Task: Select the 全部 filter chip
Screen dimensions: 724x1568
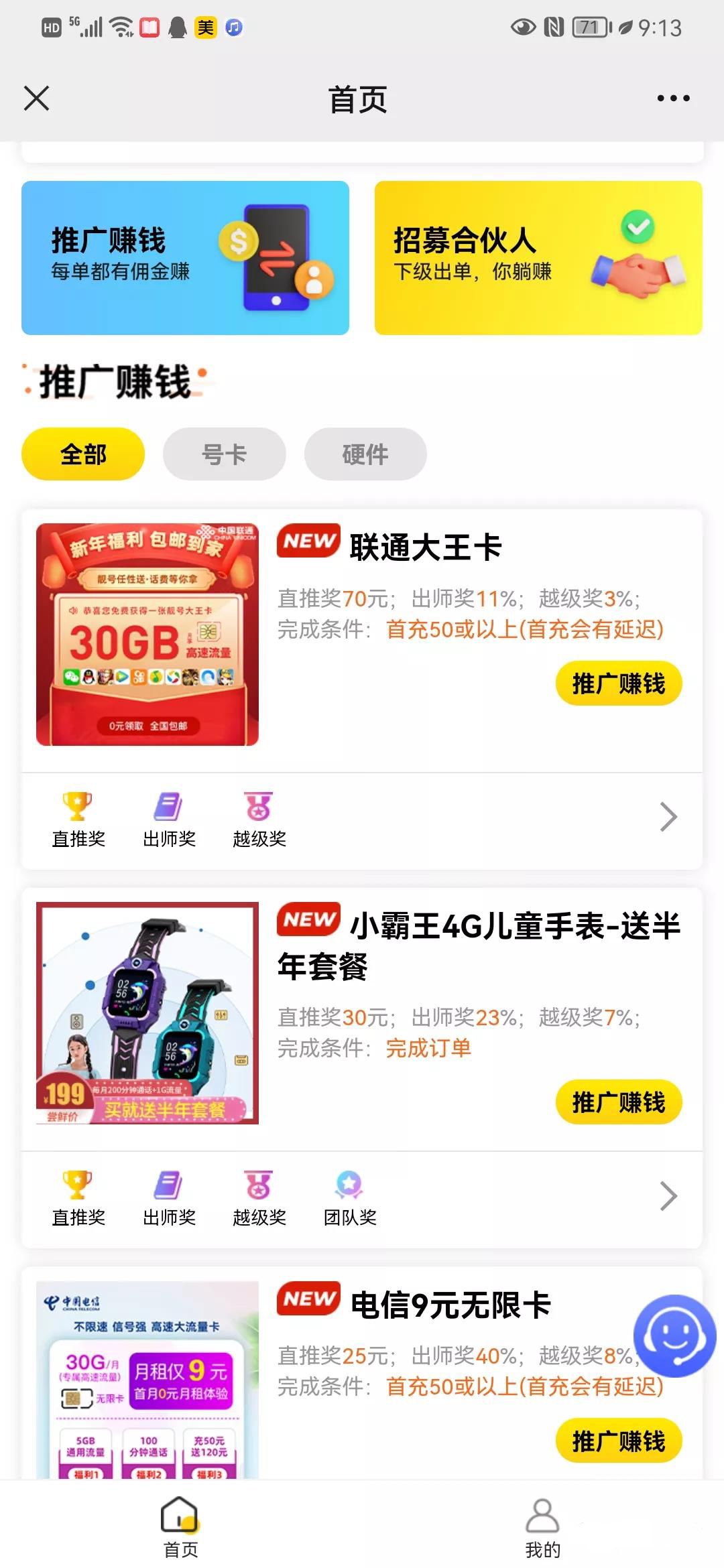Action: (x=83, y=454)
